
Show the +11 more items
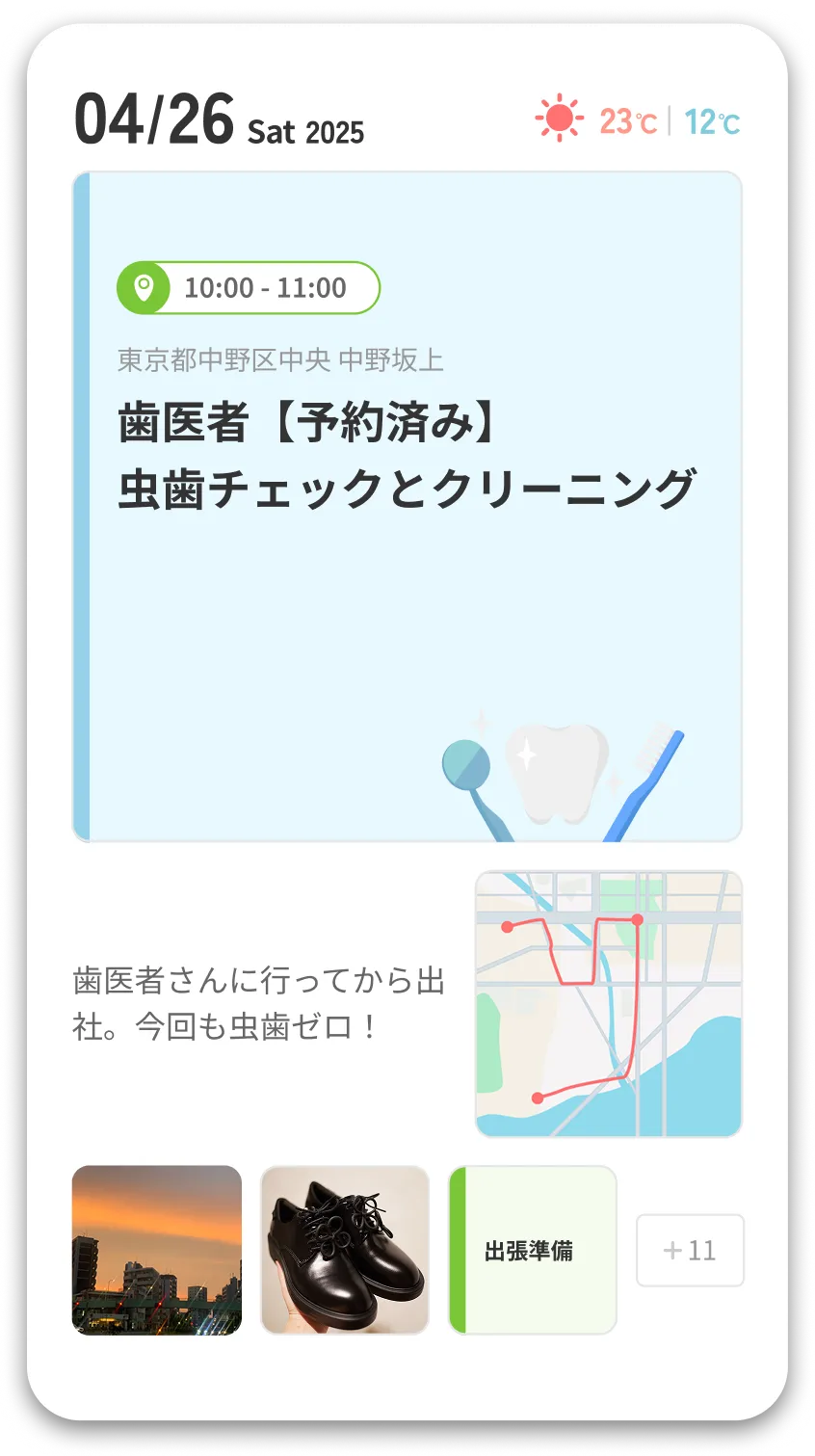[x=690, y=1250]
